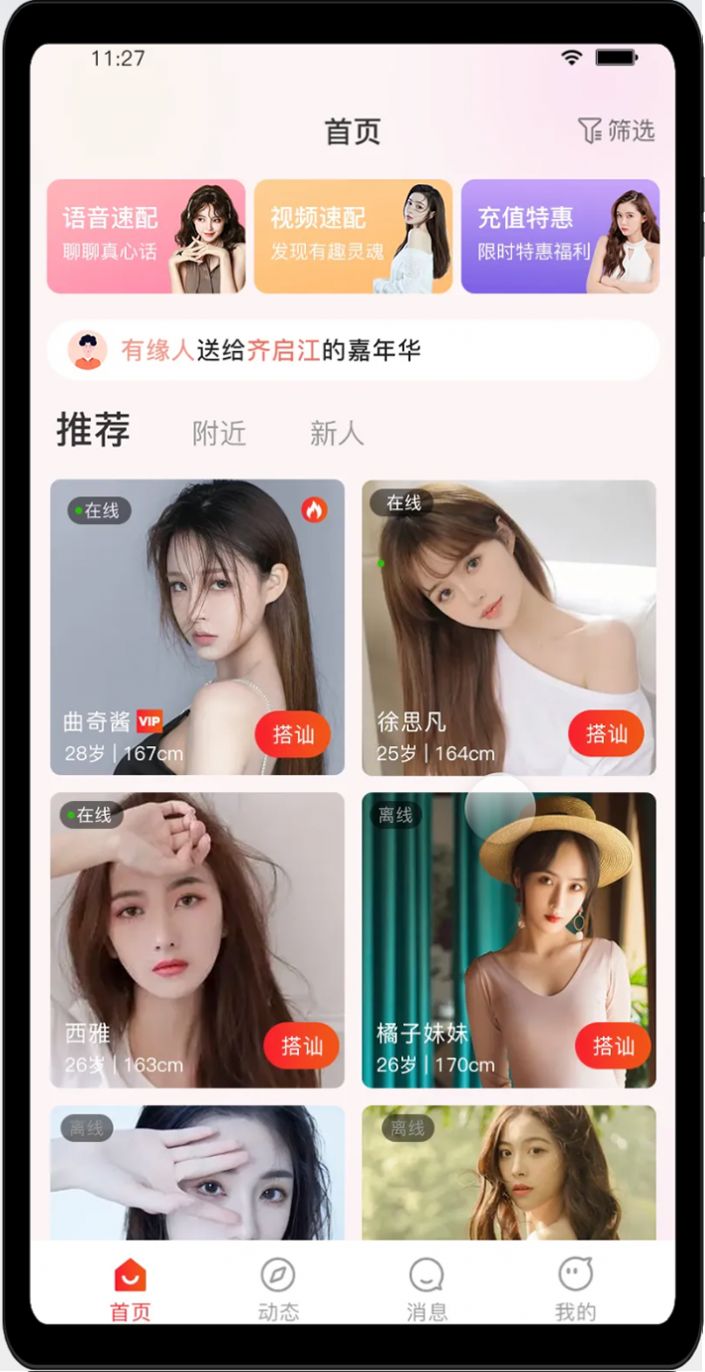Switch to the 新人 tab
705x1372 pixels.
pos(336,433)
